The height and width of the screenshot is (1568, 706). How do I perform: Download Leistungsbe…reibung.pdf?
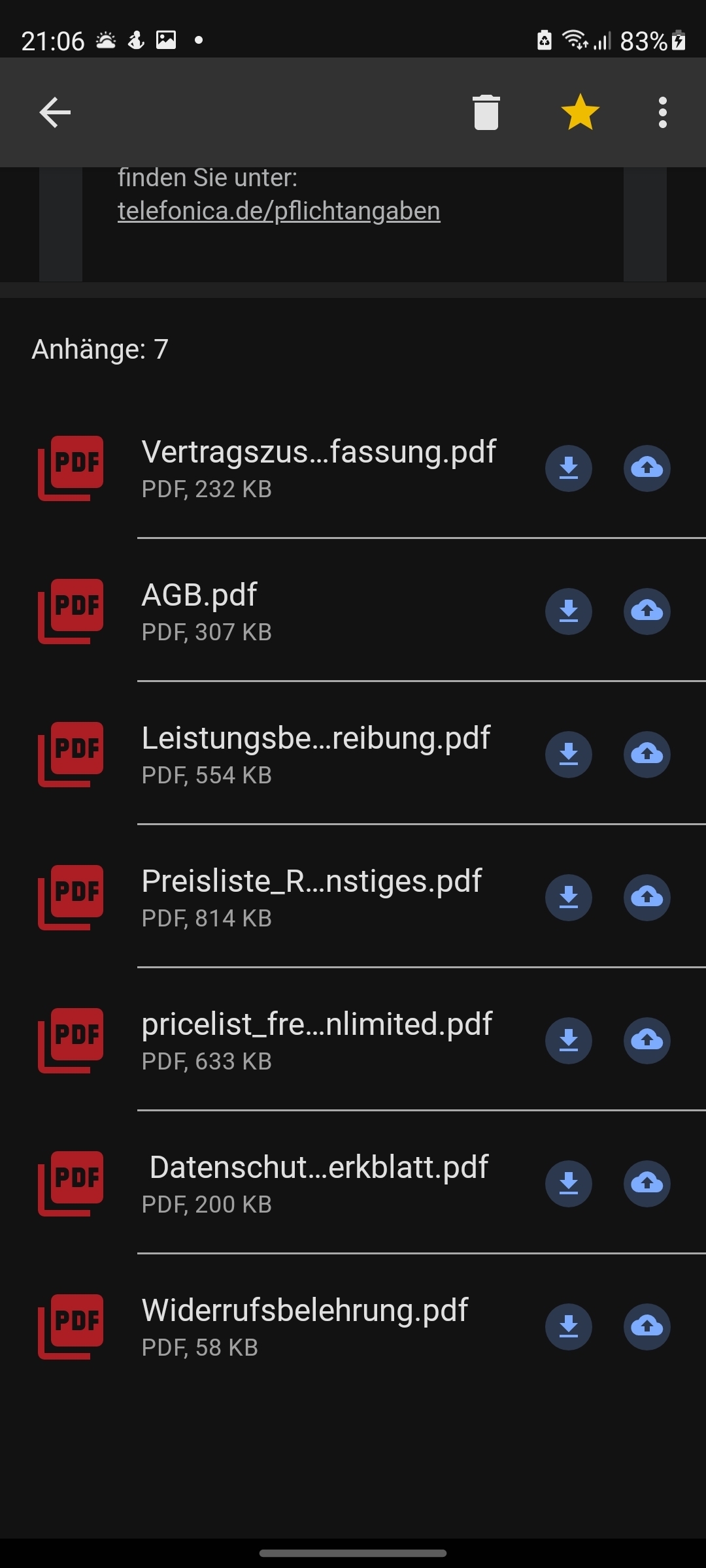pyautogui.click(x=569, y=755)
